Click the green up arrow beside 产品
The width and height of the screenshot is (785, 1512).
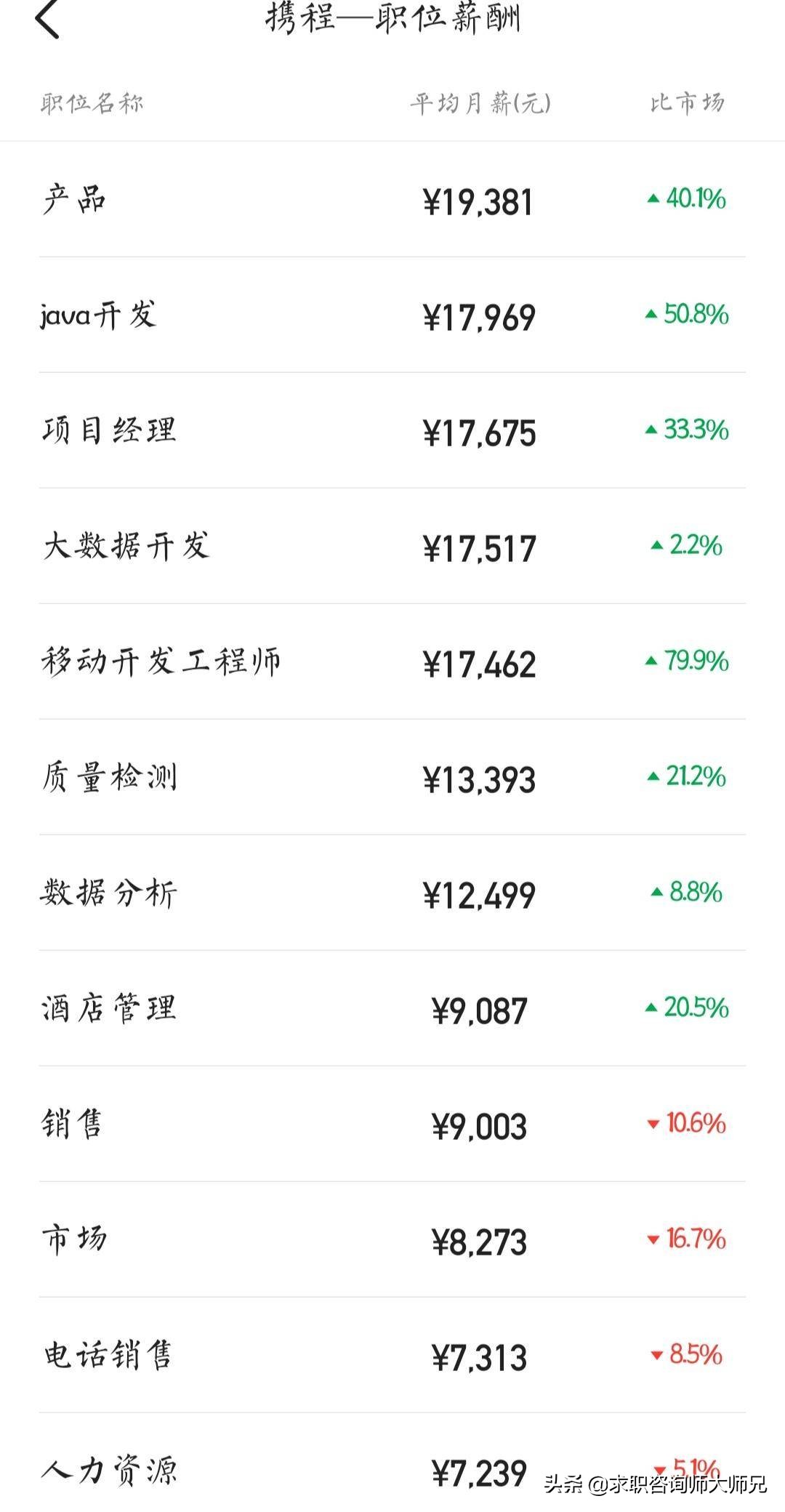[x=652, y=198]
